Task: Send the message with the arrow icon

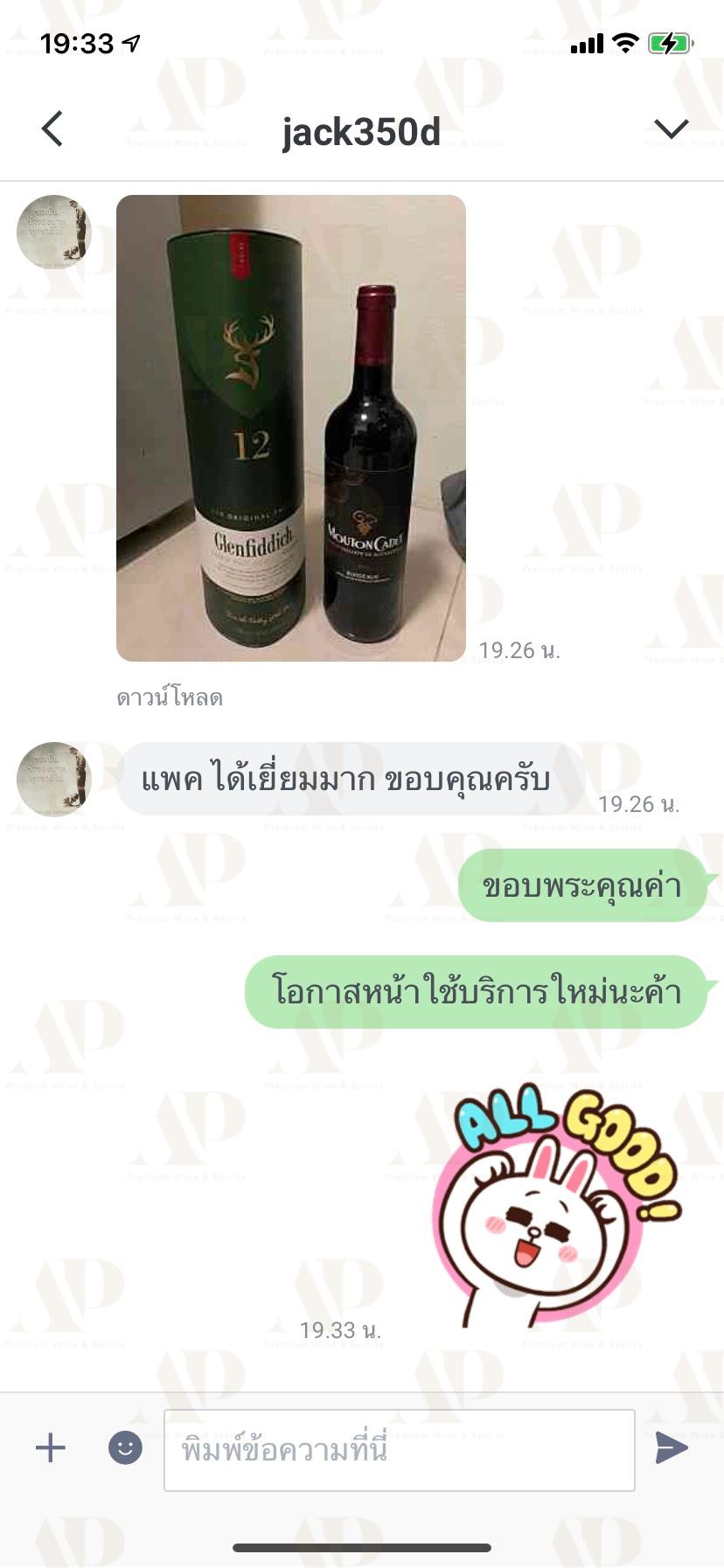Action: pos(672,1448)
